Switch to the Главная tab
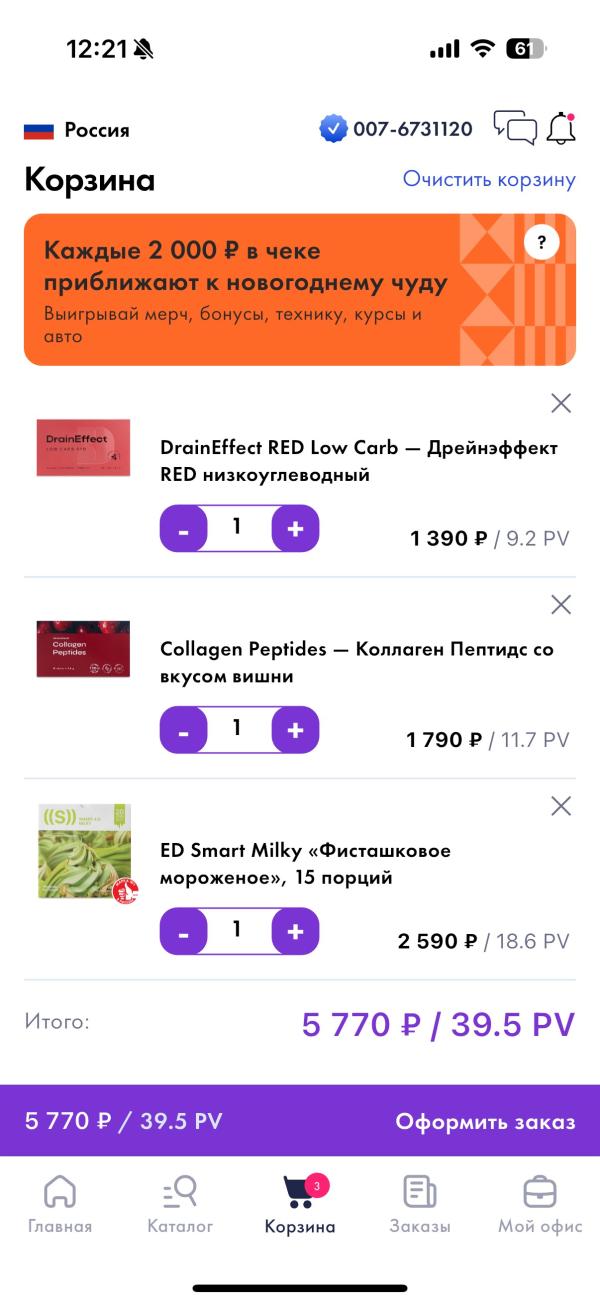Image resolution: width=600 pixels, height=1303 pixels. pyautogui.click(x=60, y=1204)
